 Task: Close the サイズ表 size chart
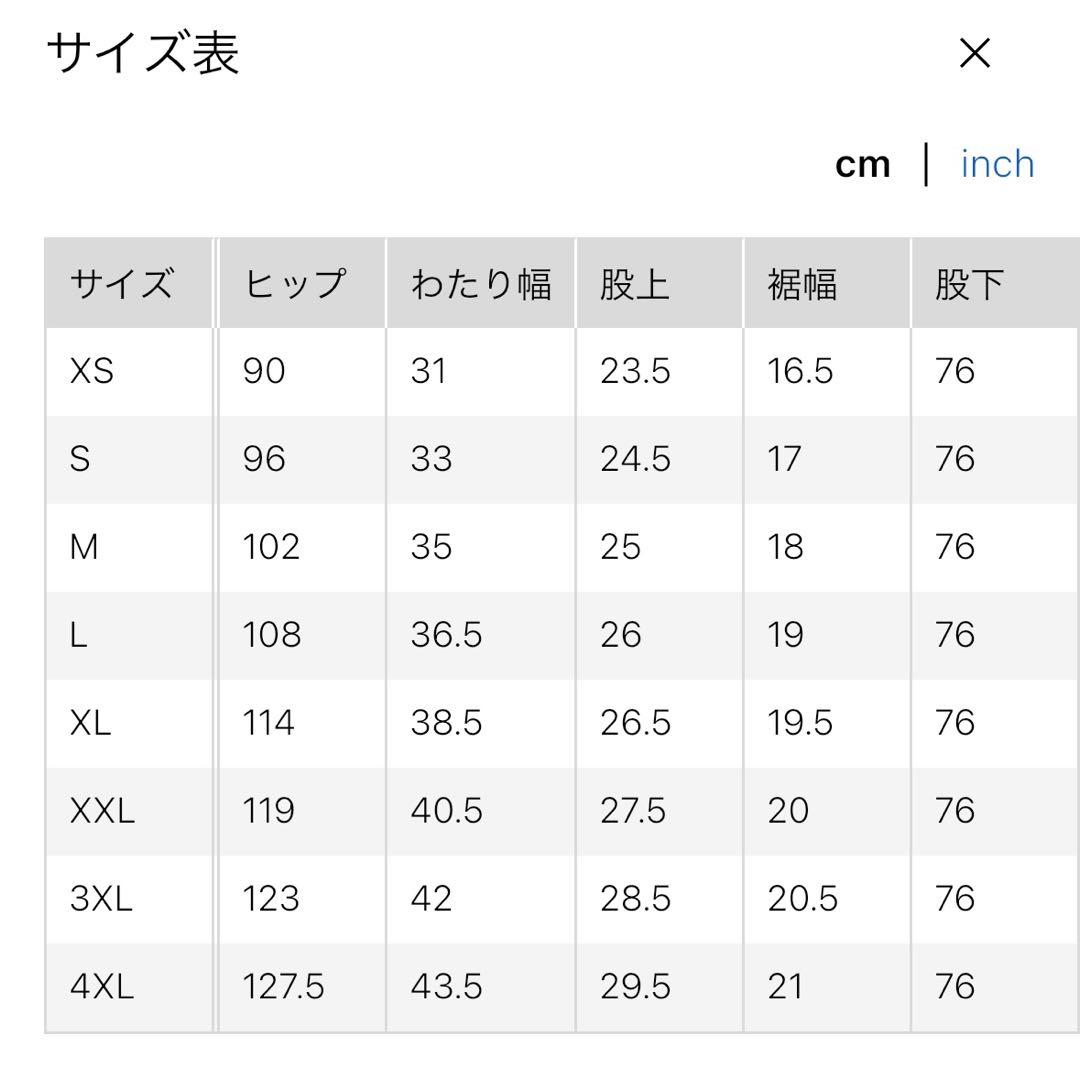(x=975, y=53)
